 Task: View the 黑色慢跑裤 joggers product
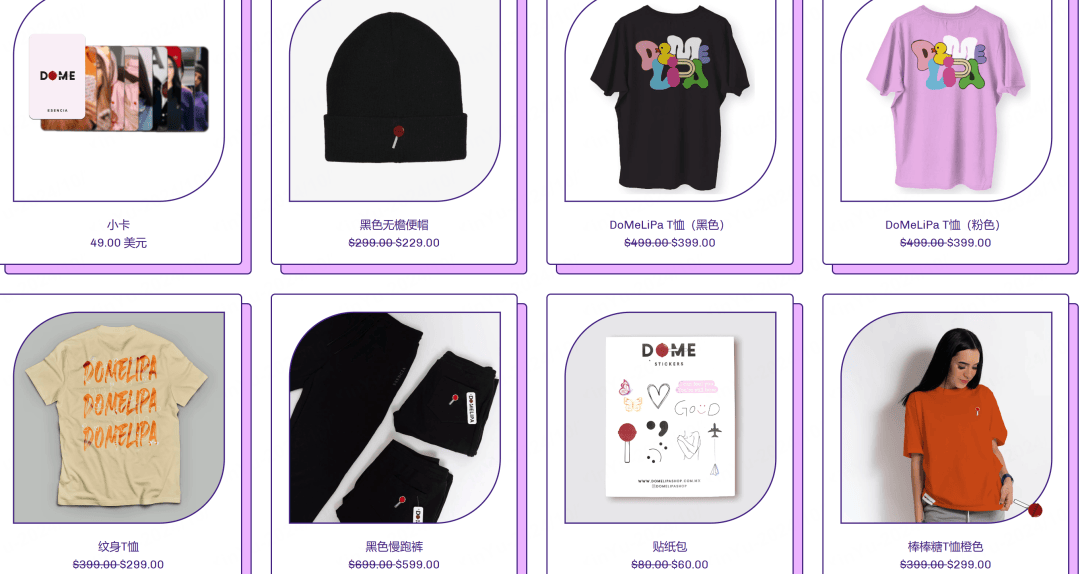pos(394,418)
